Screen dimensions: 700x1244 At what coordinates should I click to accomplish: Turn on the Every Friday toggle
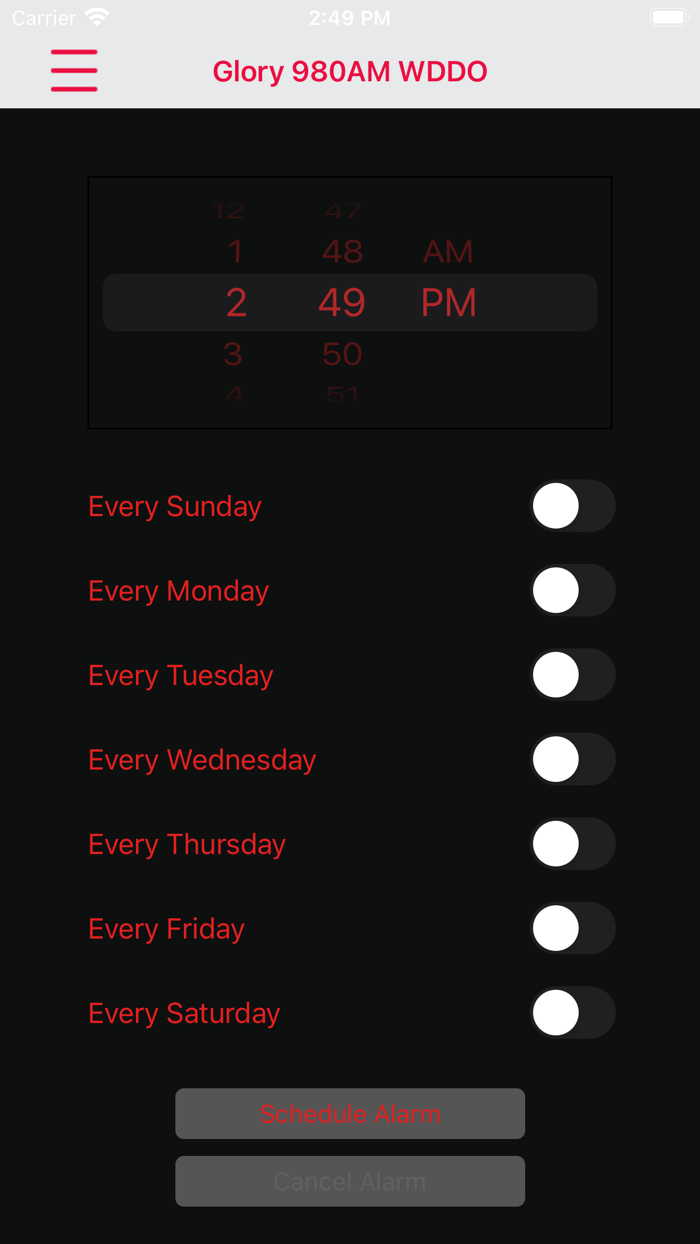[572, 928]
